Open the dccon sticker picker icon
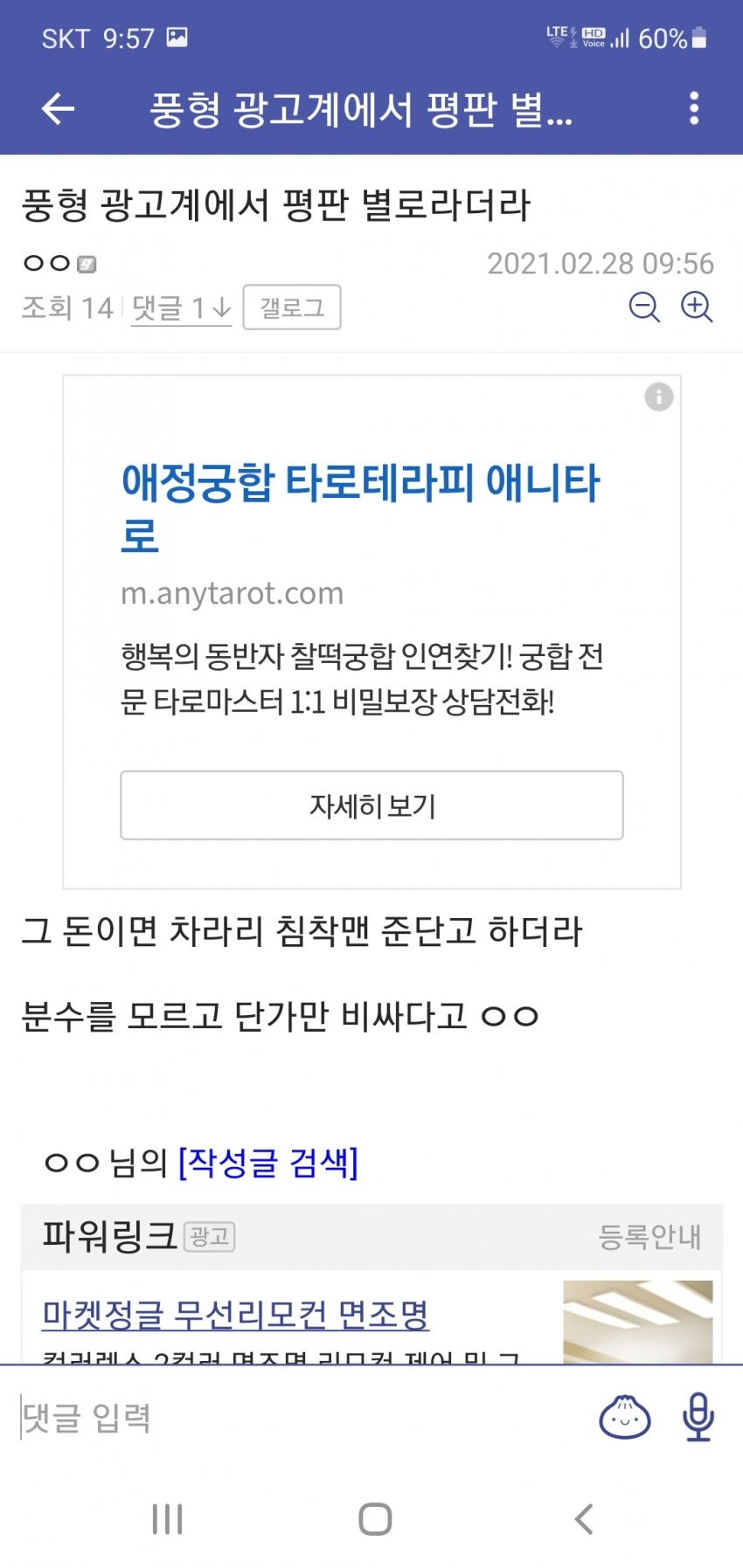Screen dimensions: 743x1568 pyautogui.click(x=624, y=1417)
